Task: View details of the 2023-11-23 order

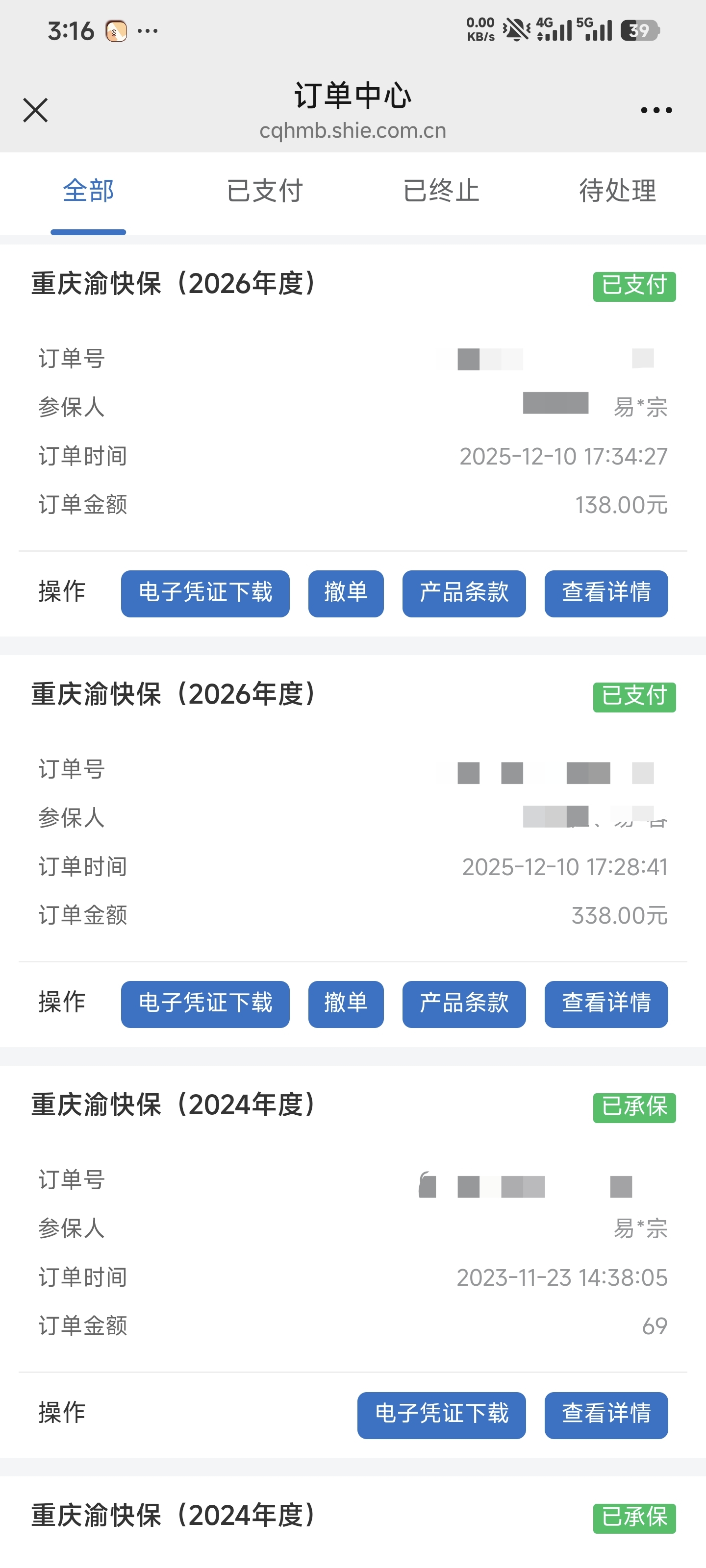Action: 605,1415
